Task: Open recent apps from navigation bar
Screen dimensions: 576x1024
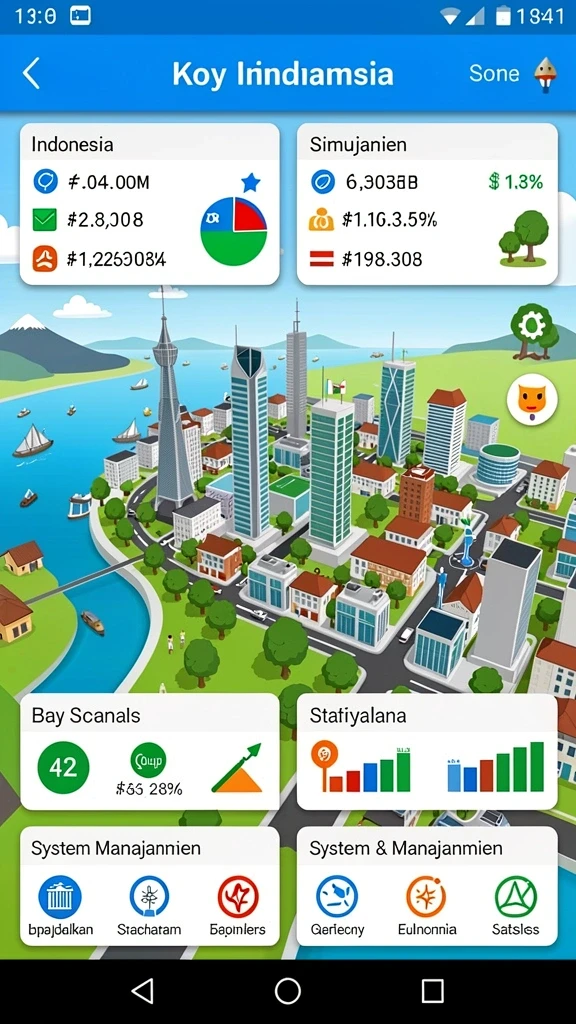Action: (x=432, y=991)
